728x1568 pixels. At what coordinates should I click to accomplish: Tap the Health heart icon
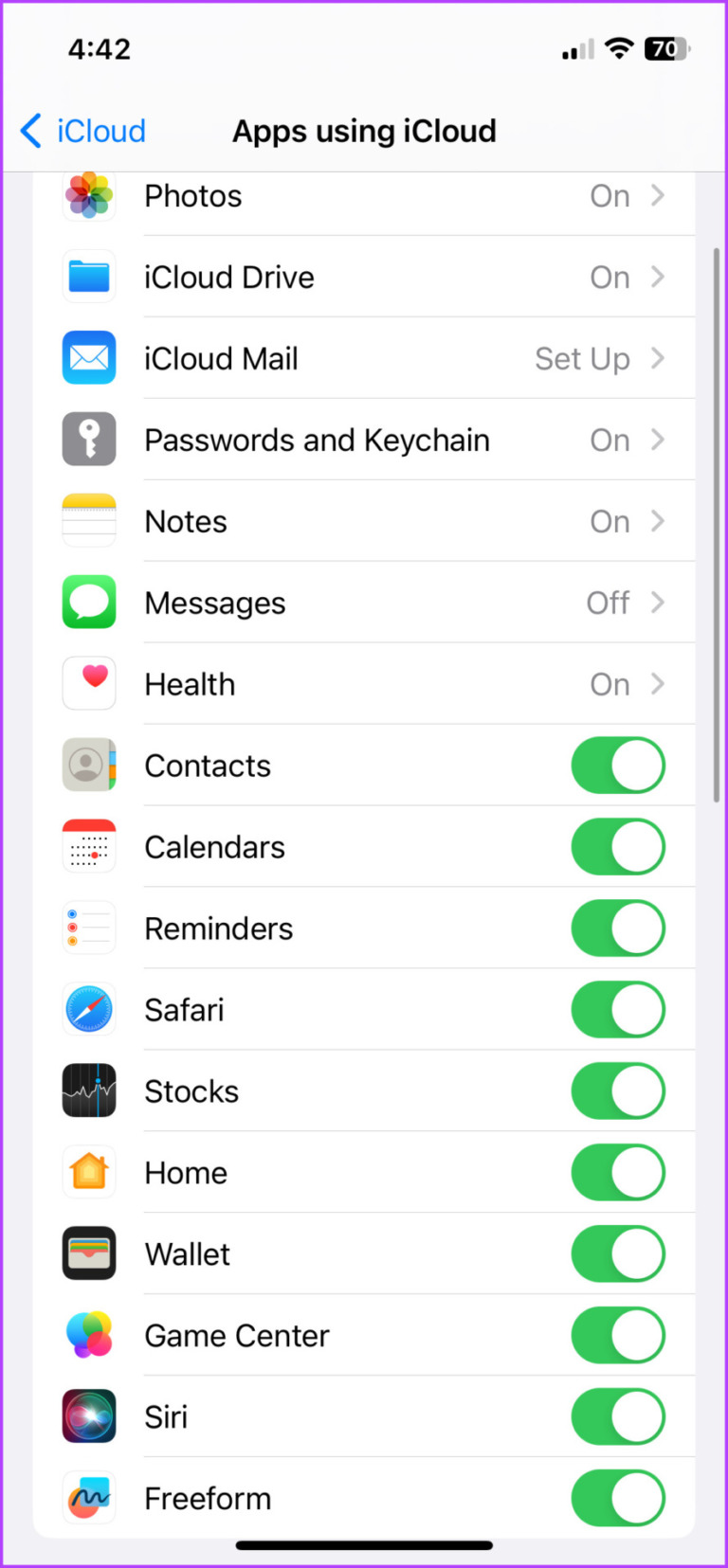(x=88, y=683)
